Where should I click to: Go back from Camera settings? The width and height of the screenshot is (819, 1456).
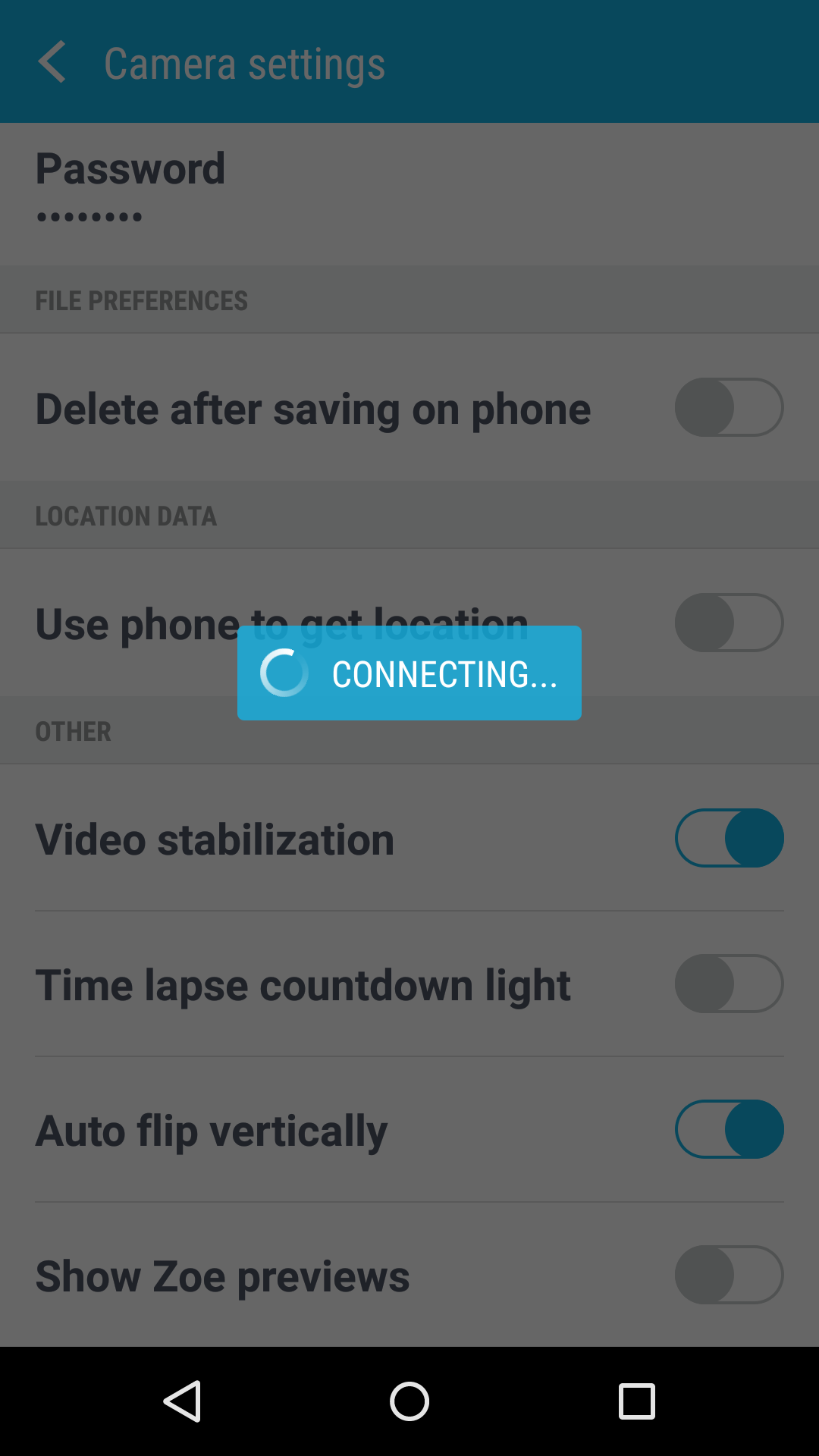coord(52,62)
